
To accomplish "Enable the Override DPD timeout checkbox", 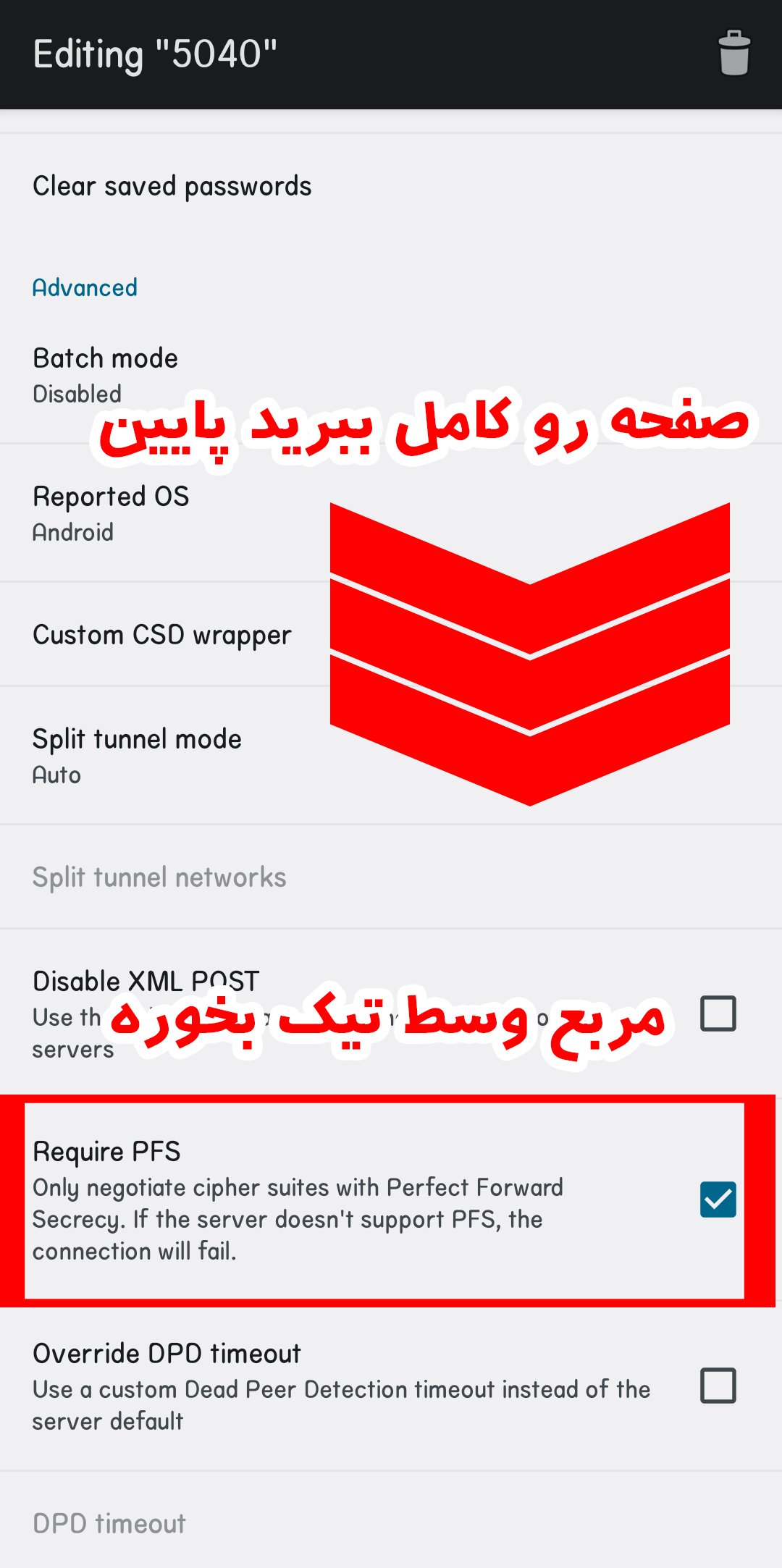I will coord(718,1386).
